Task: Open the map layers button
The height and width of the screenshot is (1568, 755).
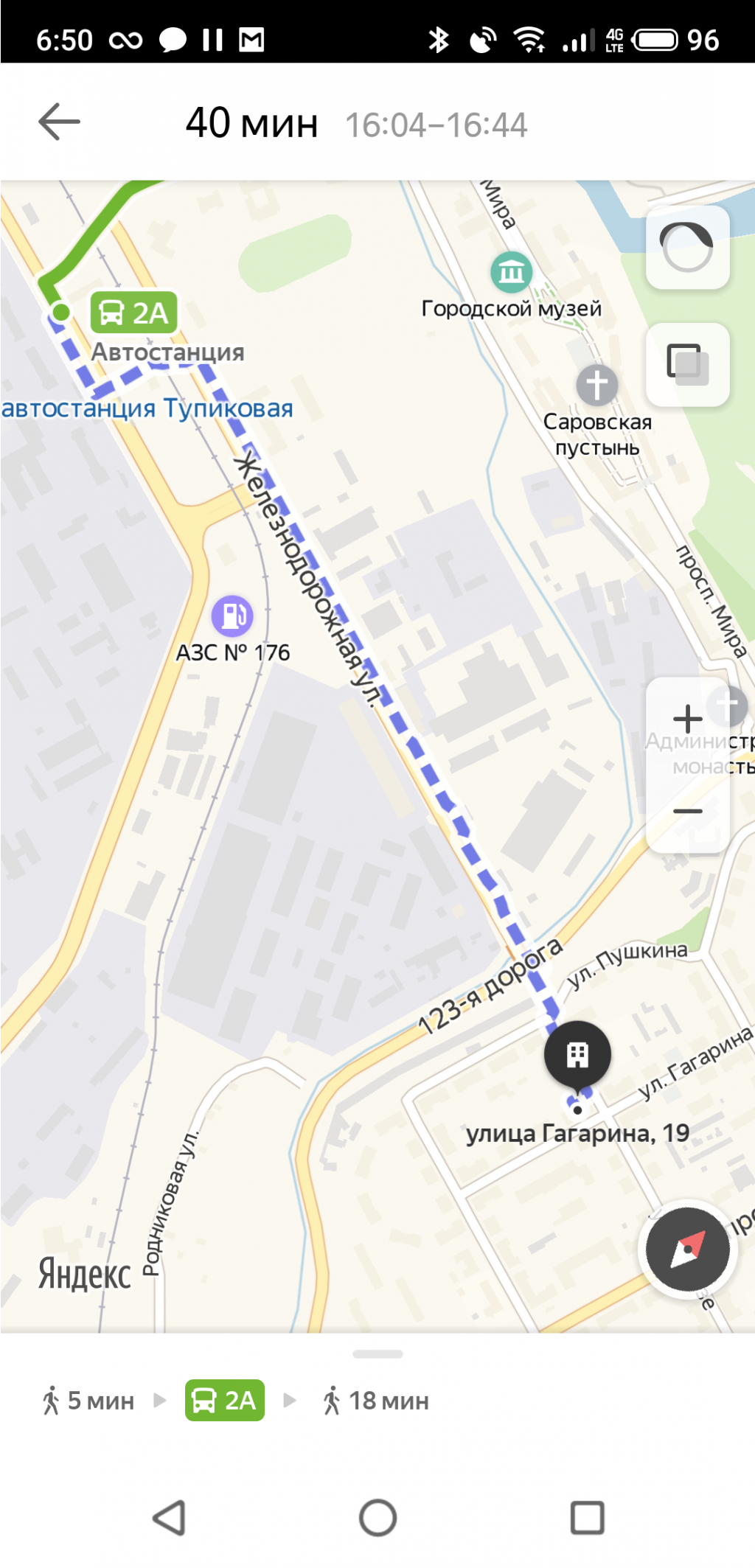Action: coord(687,364)
